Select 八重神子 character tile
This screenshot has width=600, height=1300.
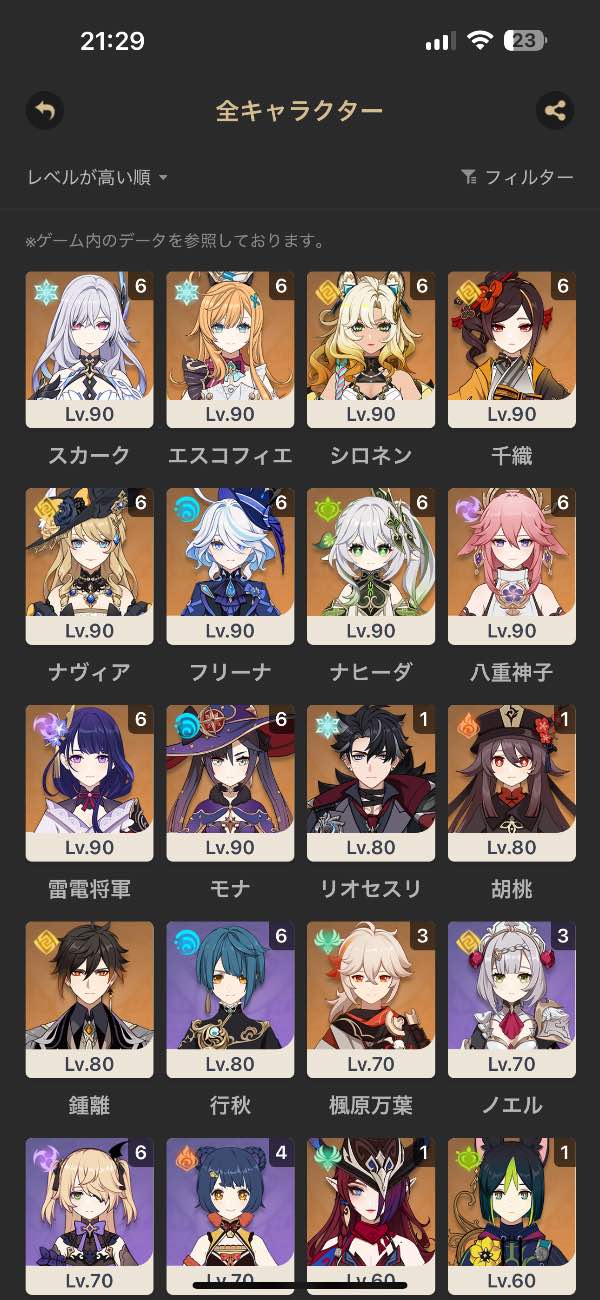pyautogui.click(x=511, y=566)
